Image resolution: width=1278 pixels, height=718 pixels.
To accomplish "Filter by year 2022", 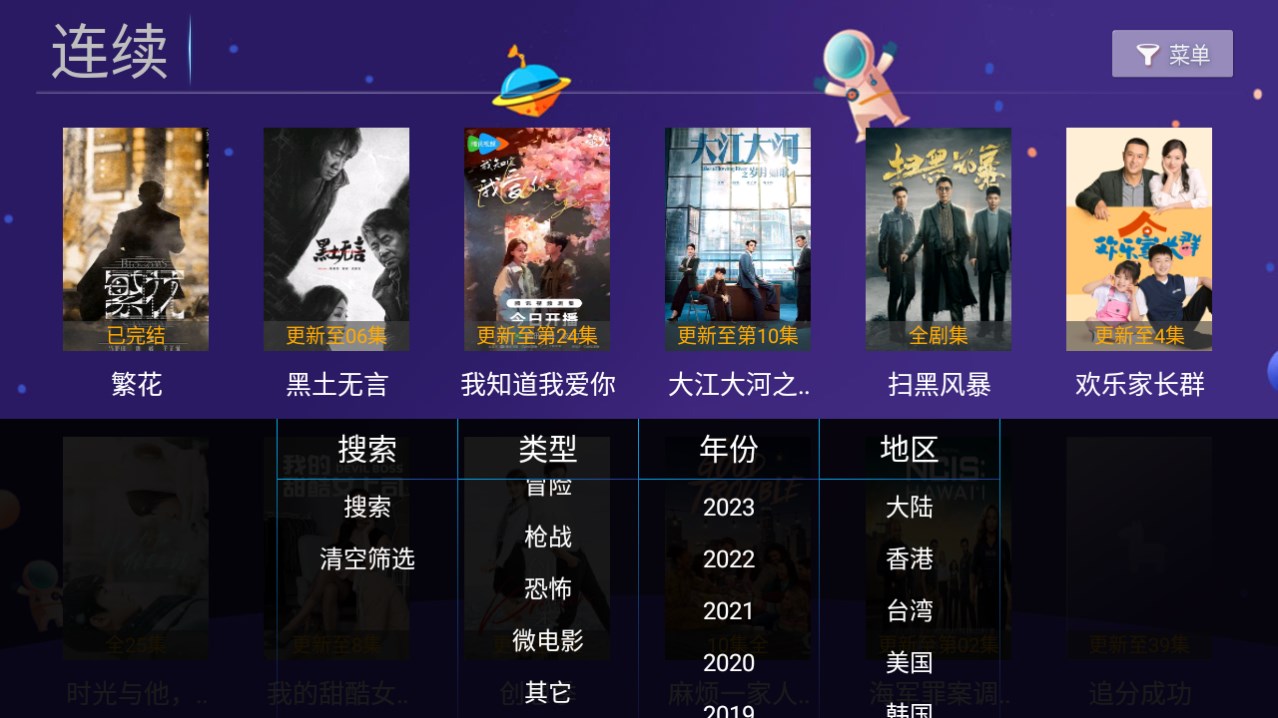I will pyautogui.click(x=729, y=559).
